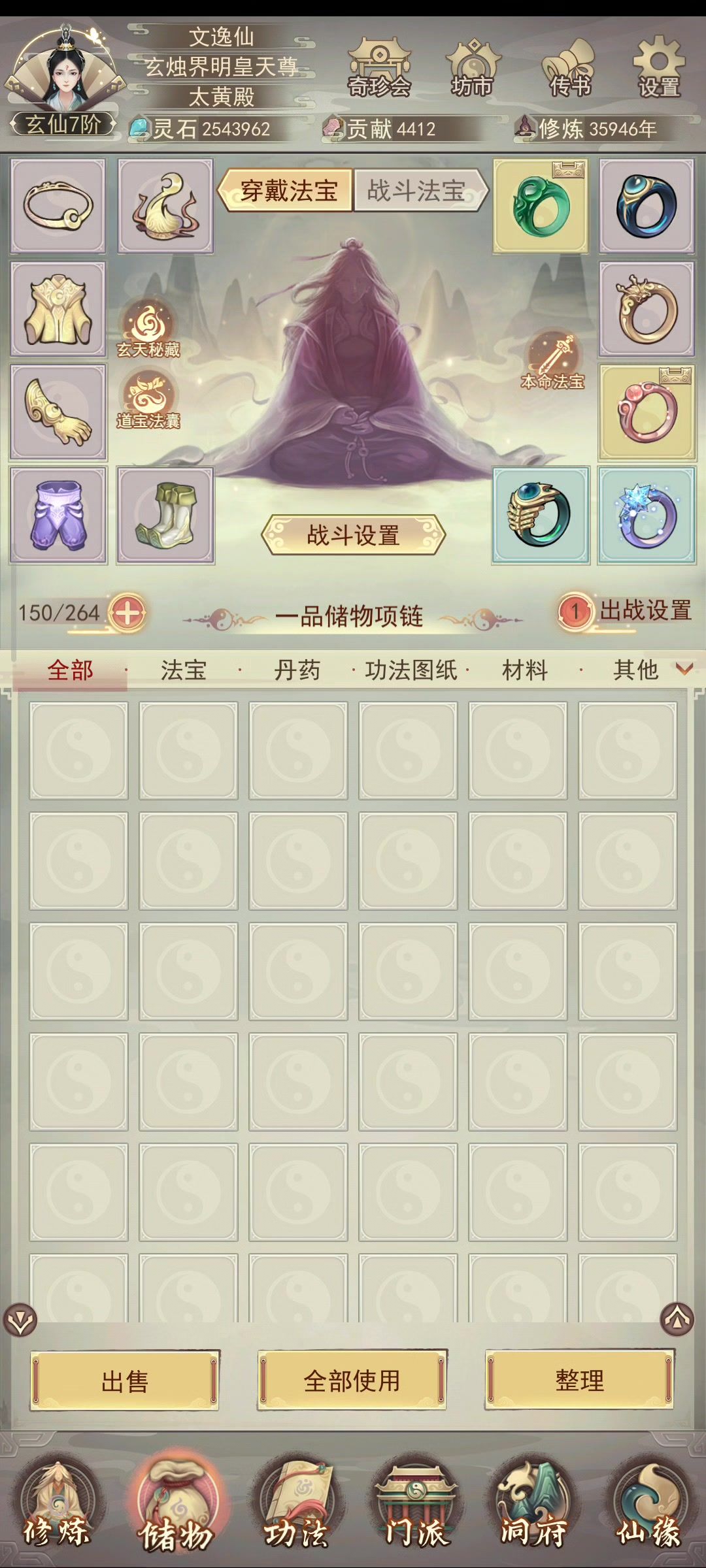Open 道宝法囊 pouch

148,400
